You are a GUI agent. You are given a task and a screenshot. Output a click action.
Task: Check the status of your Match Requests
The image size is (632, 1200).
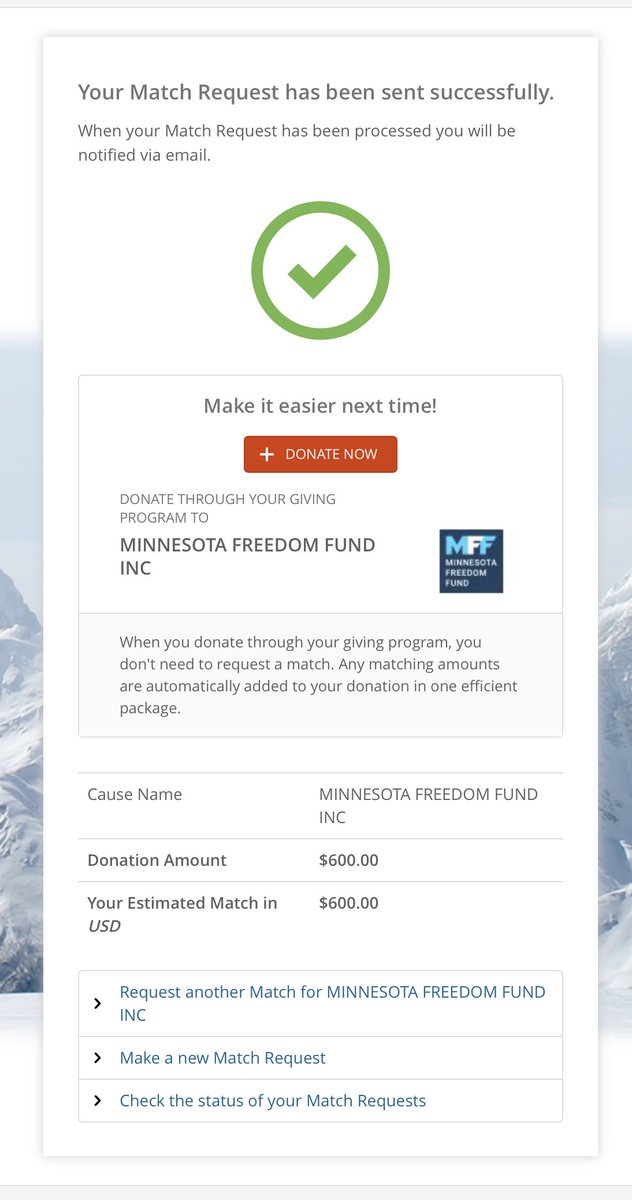[x=272, y=1101]
